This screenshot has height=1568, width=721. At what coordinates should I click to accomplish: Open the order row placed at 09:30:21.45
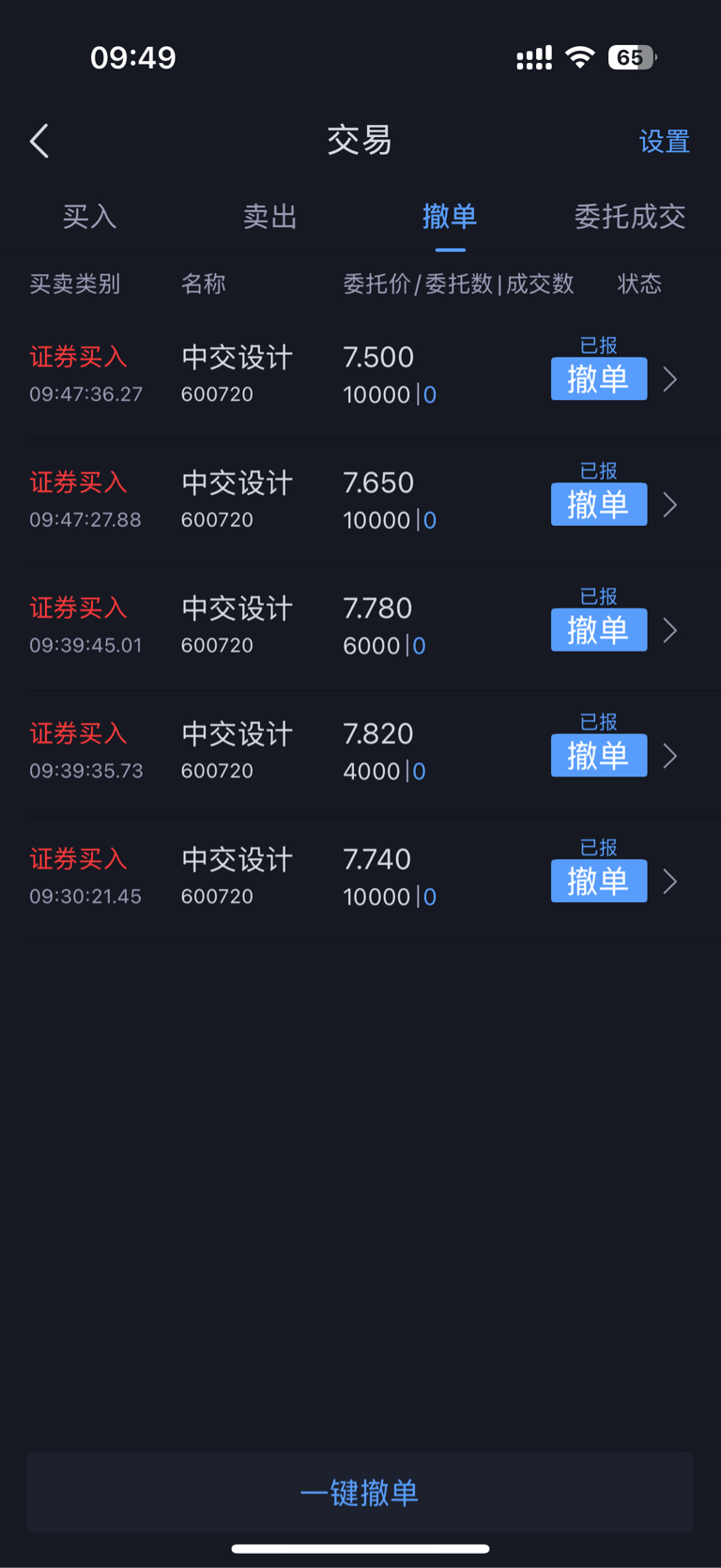pos(360,880)
